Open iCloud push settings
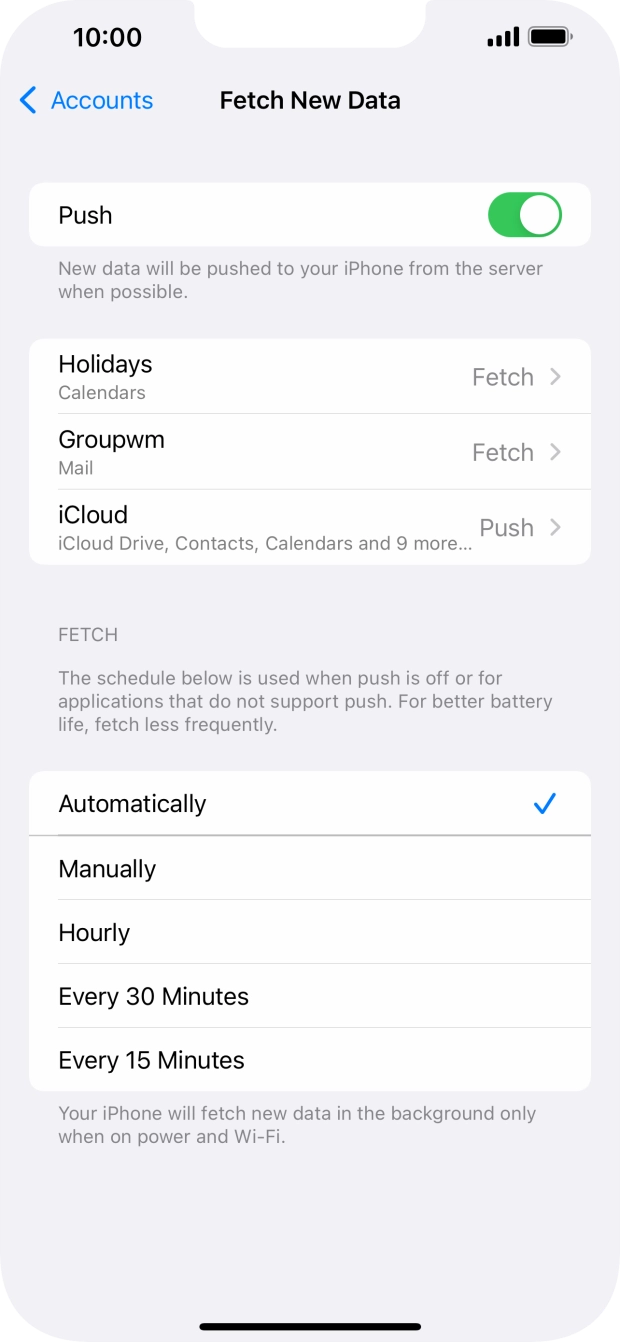620x1342 pixels. coord(310,527)
